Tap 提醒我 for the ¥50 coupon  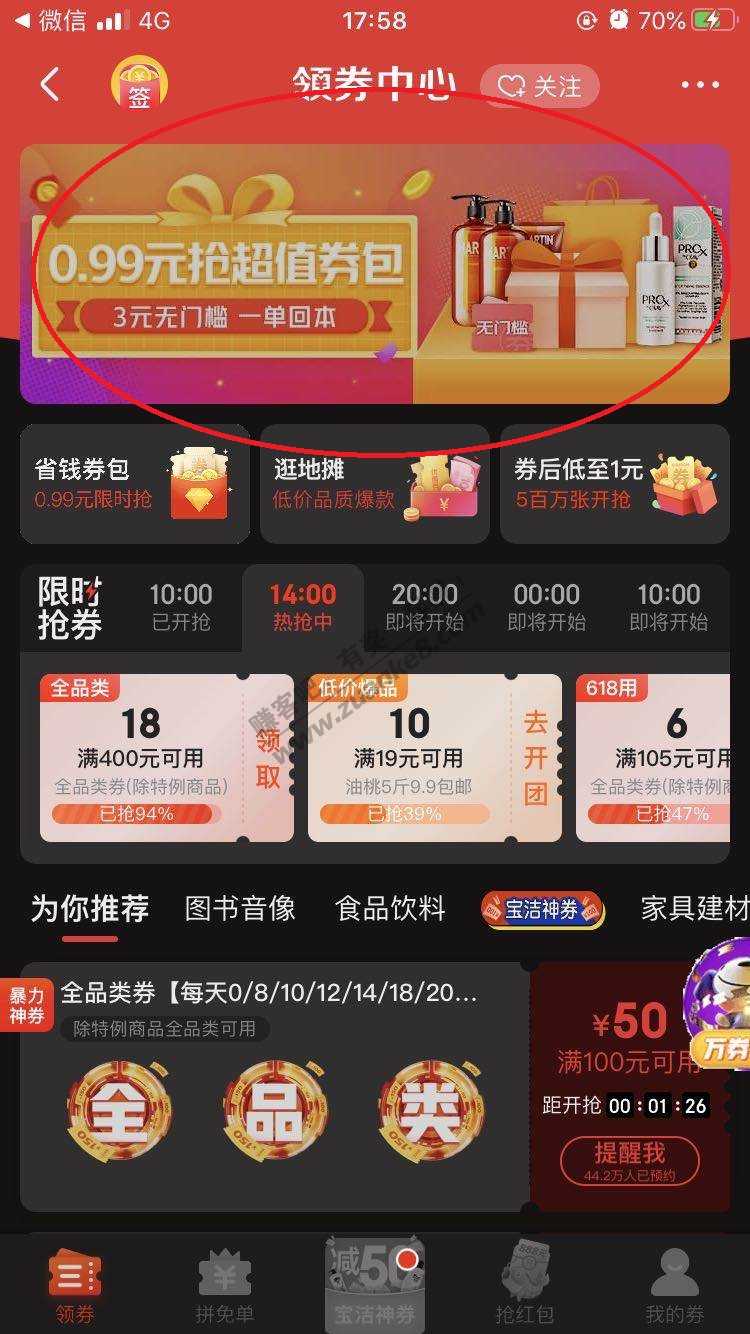click(x=629, y=1160)
